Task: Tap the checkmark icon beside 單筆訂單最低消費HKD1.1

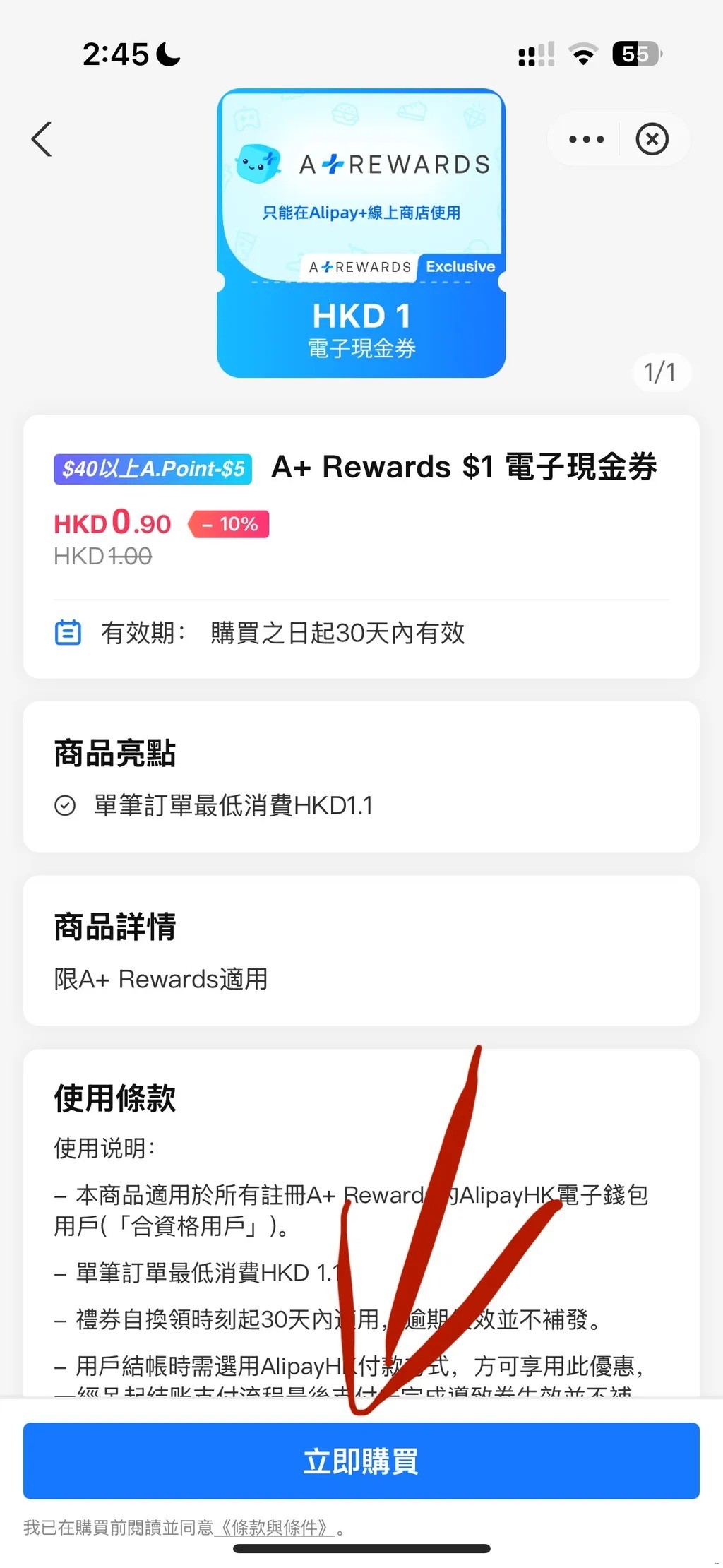Action: pyautogui.click(x=65, y=804)
